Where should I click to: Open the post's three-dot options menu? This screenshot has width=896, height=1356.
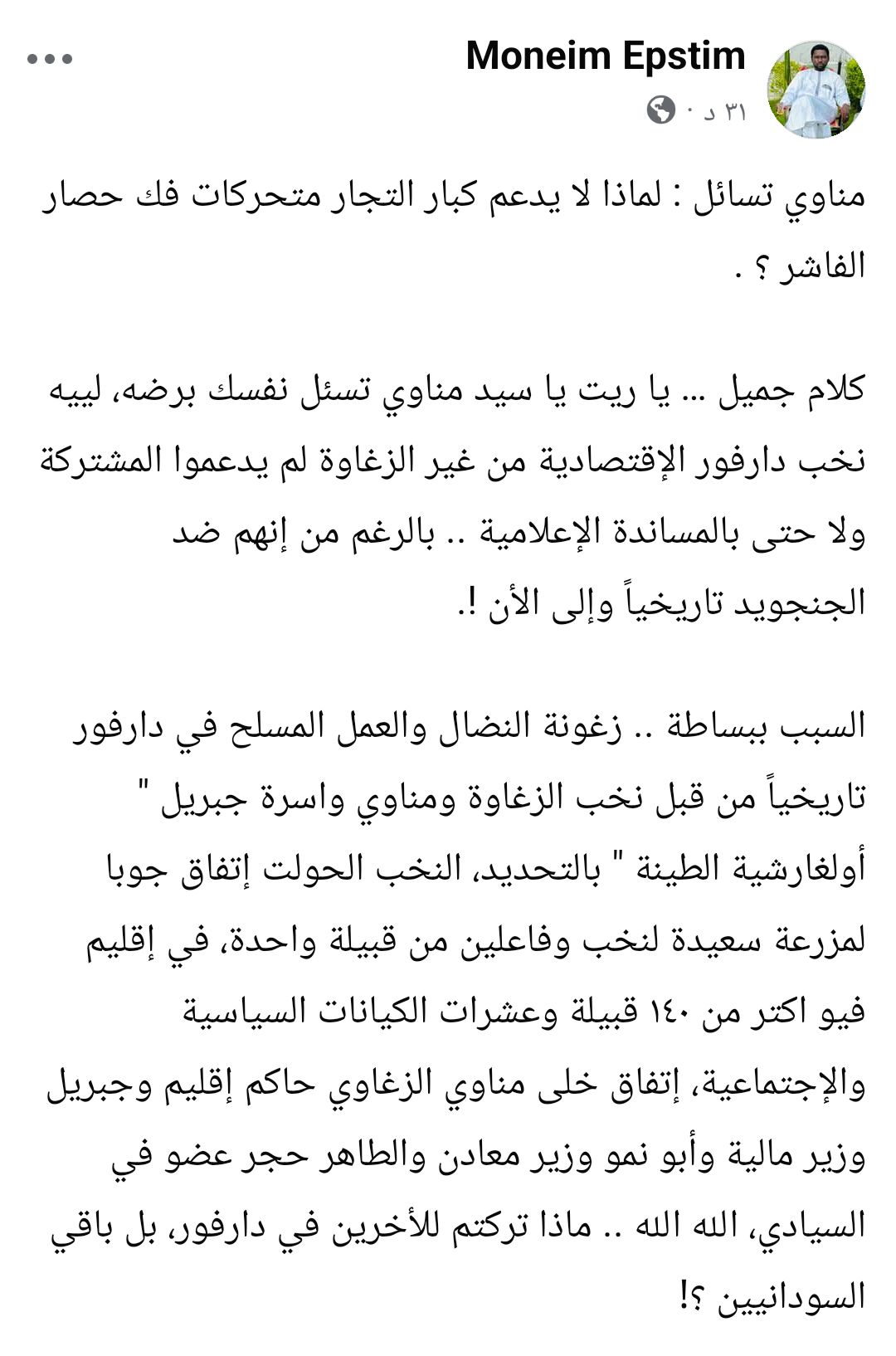tap(50, 60)
